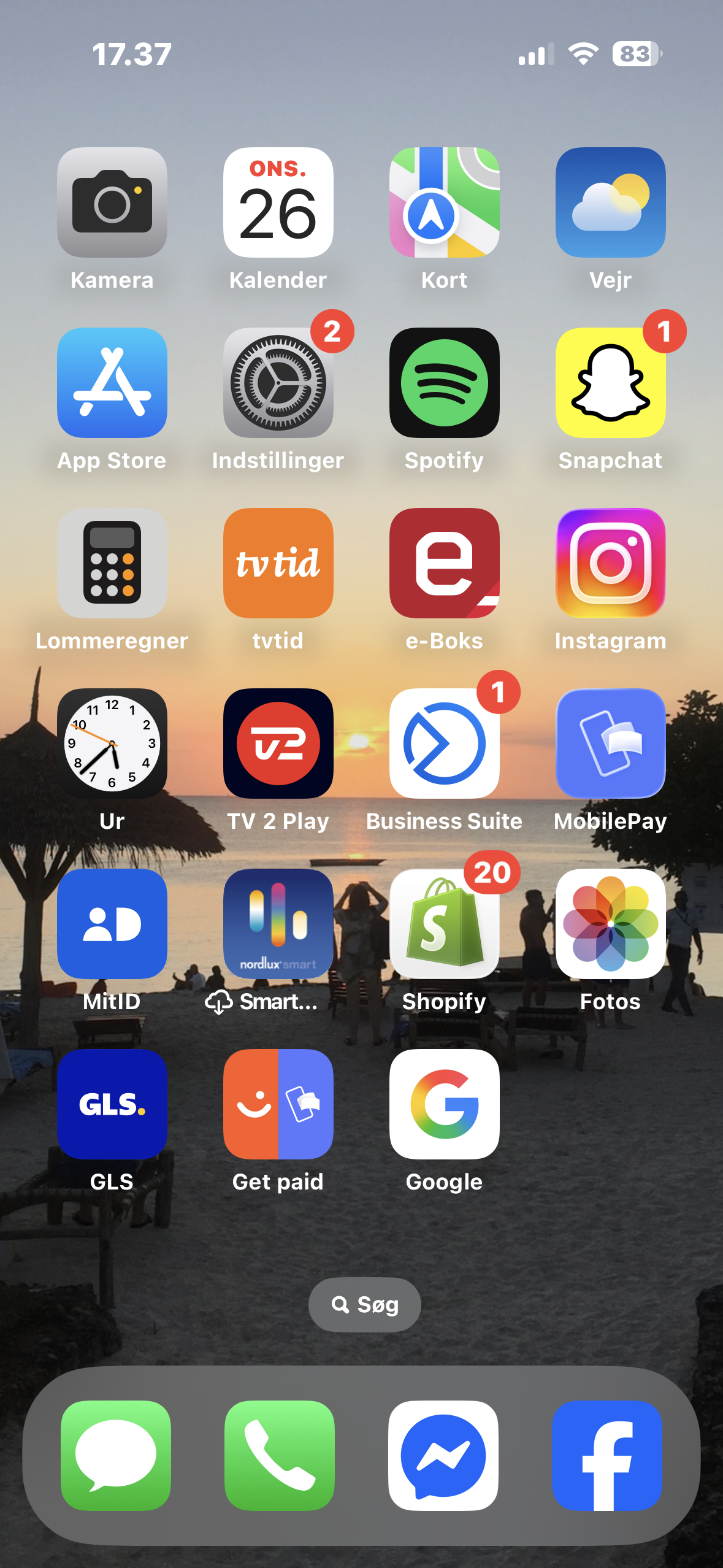
Task: Open Kort maps app
Action: [444, 202]
